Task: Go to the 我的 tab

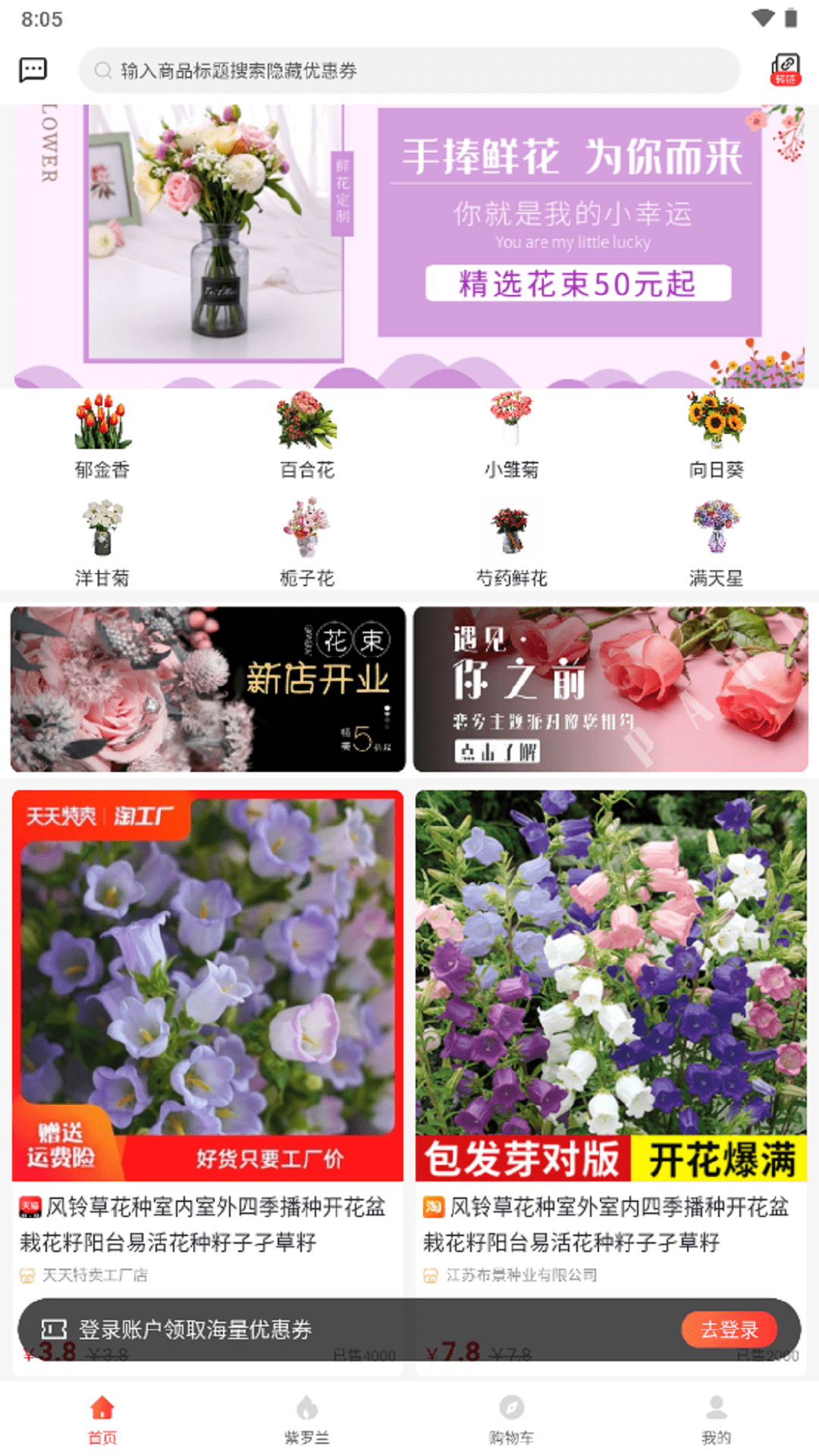Action: pyautogui.click(x=716, y=1418)
